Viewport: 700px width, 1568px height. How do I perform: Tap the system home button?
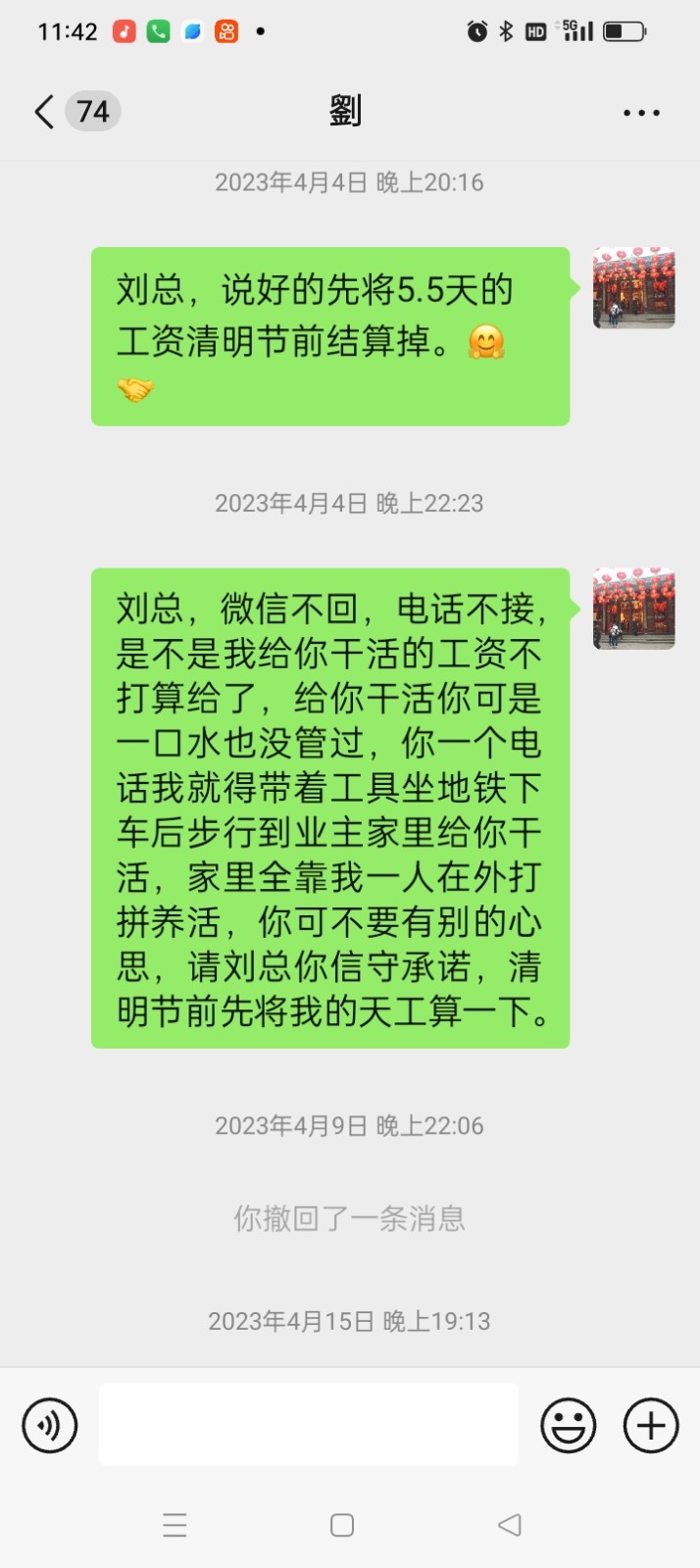click(342, 1525)
